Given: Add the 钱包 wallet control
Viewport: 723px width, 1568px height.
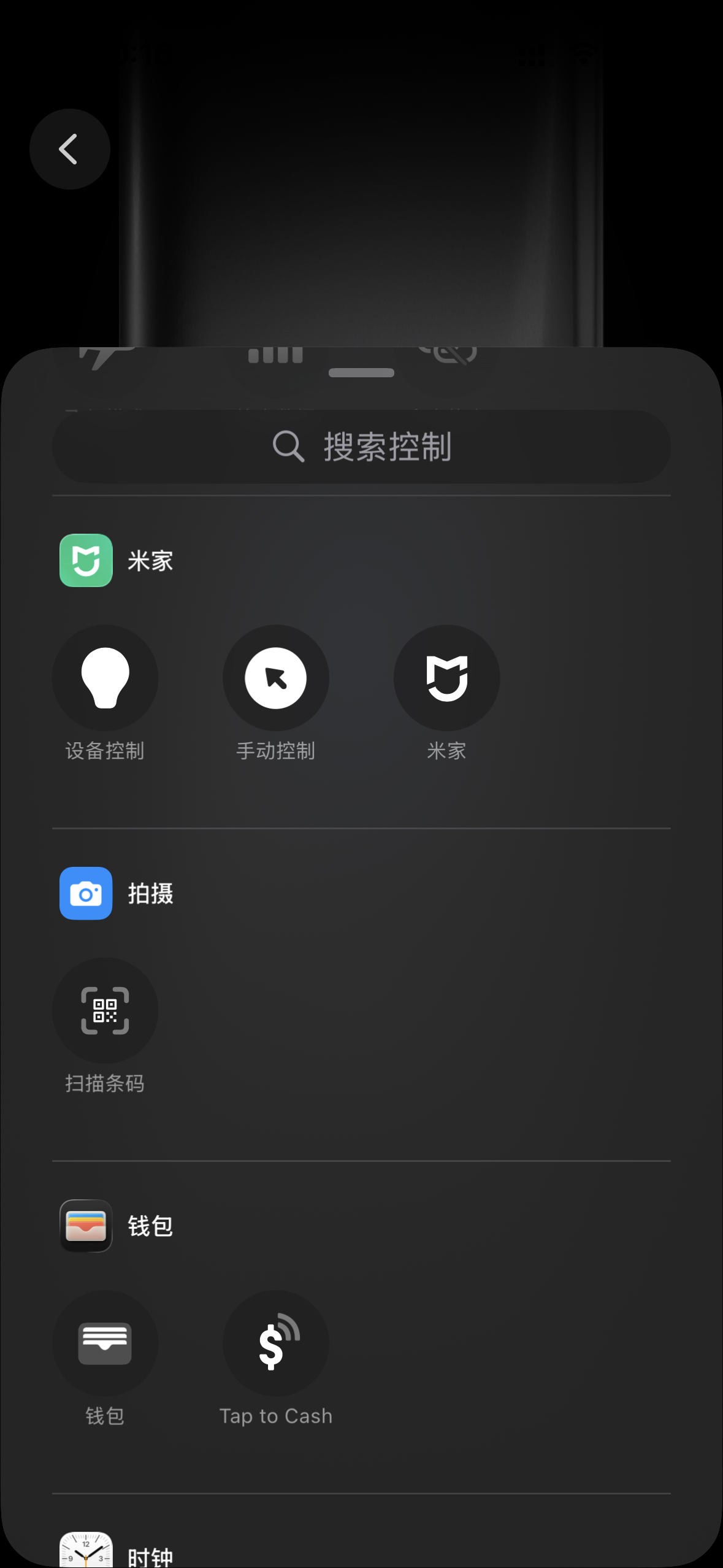Looking at the screenshot, I should pos(105,1343).
